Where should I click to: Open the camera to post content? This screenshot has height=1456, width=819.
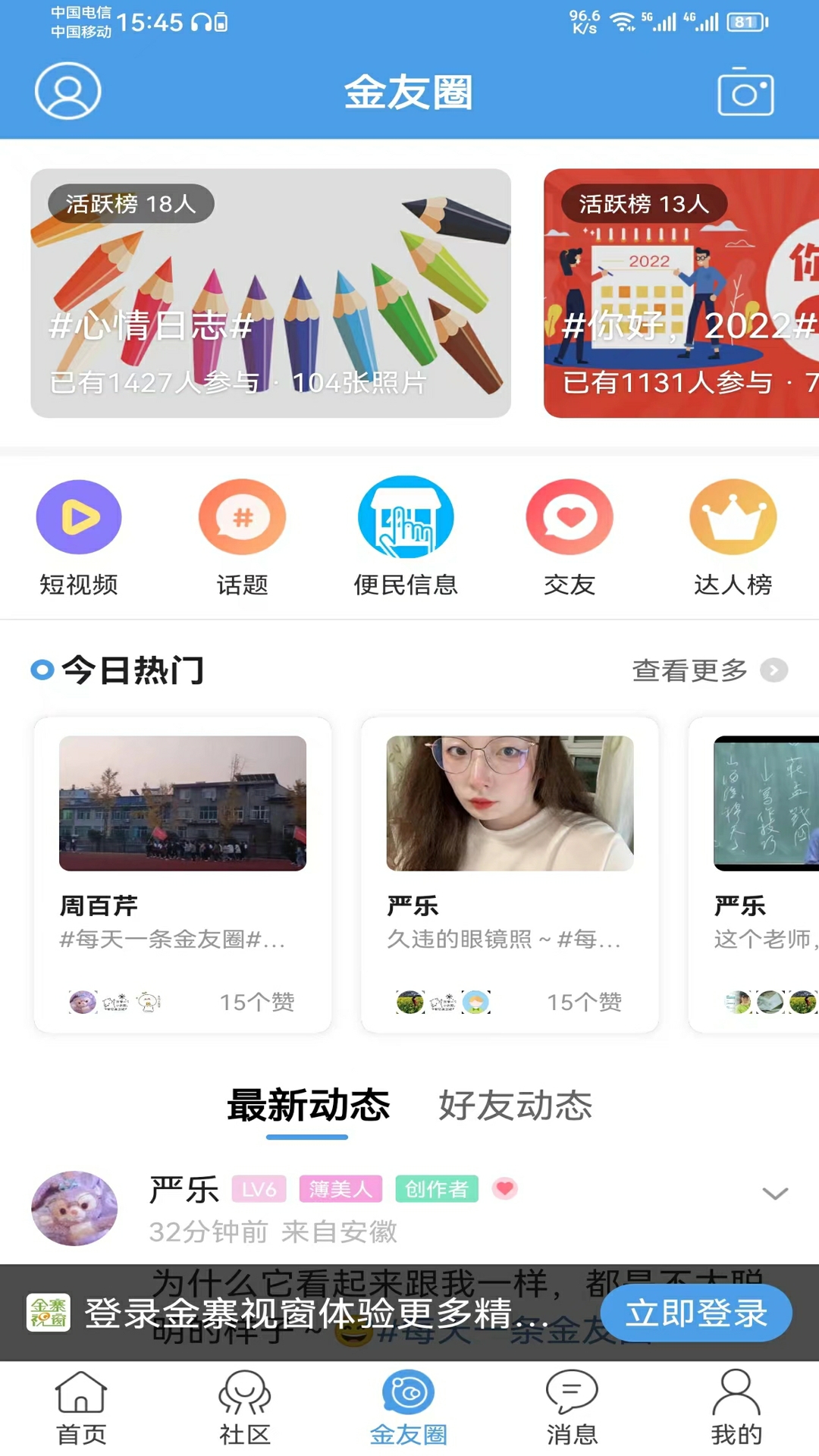[x=744, y=91]
